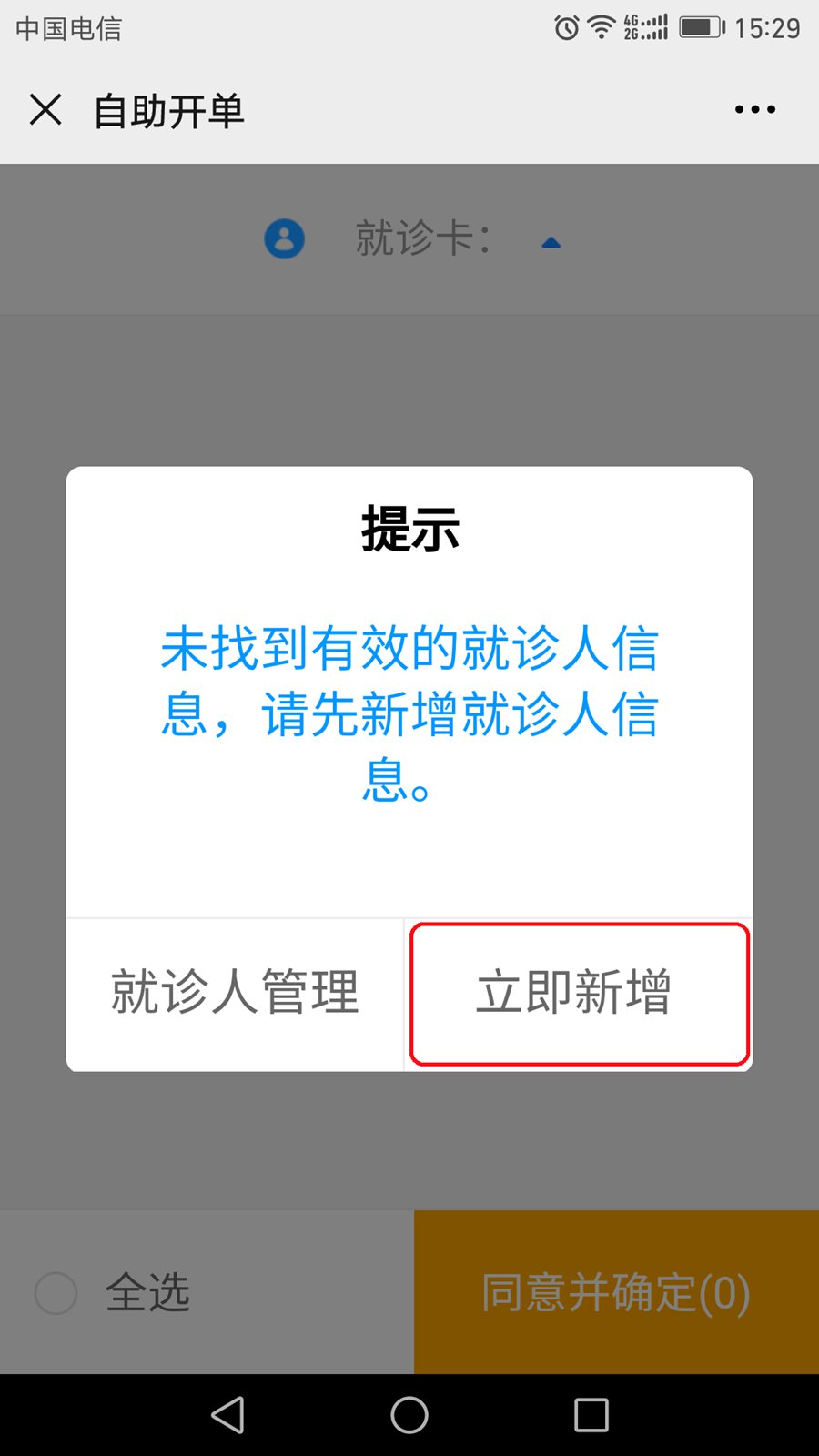Tap 同意并确定(0) button
819x1456 pixels.
pyautogui.click(x=616, y=1292)
